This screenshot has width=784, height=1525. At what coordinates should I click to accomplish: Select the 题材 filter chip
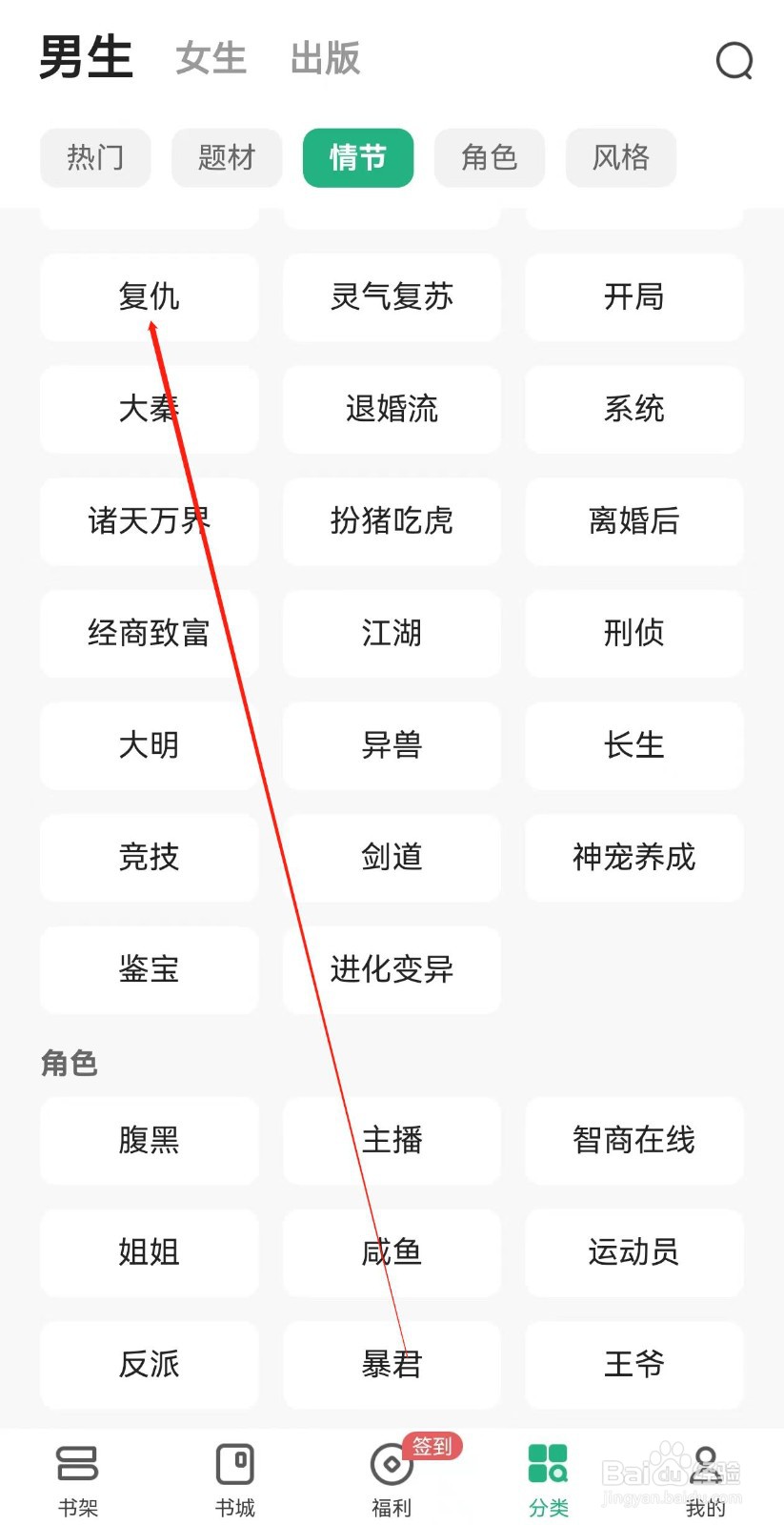pos(226,158)
